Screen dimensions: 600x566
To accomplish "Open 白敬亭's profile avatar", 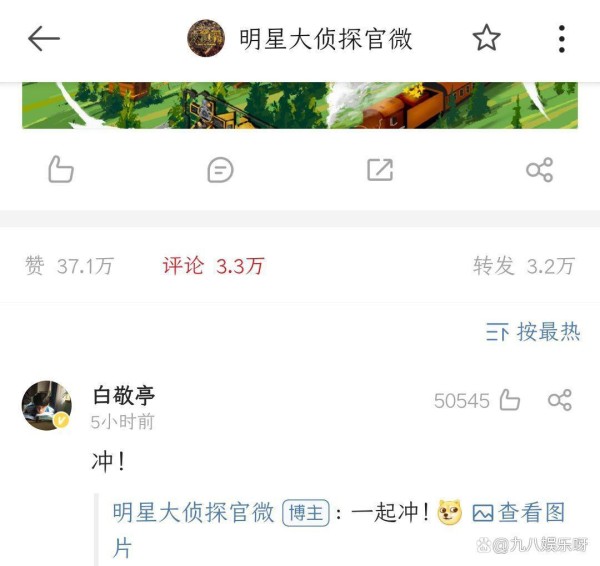I will pos(46,405).
